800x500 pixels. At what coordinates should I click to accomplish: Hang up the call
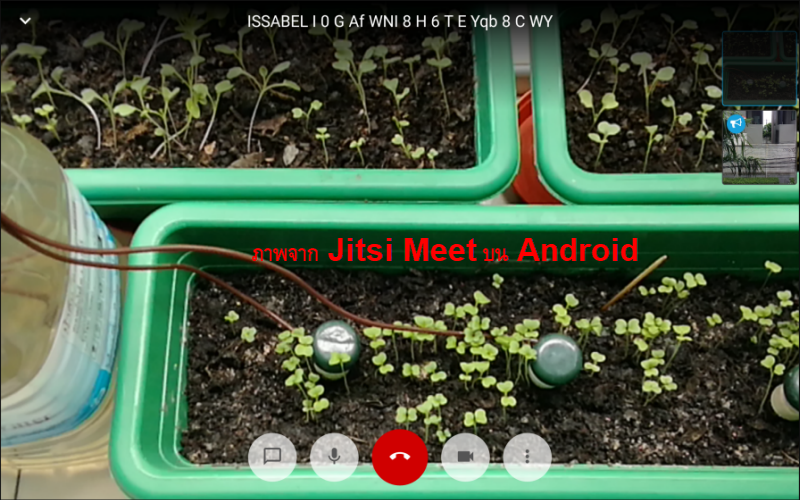[400, 457]
